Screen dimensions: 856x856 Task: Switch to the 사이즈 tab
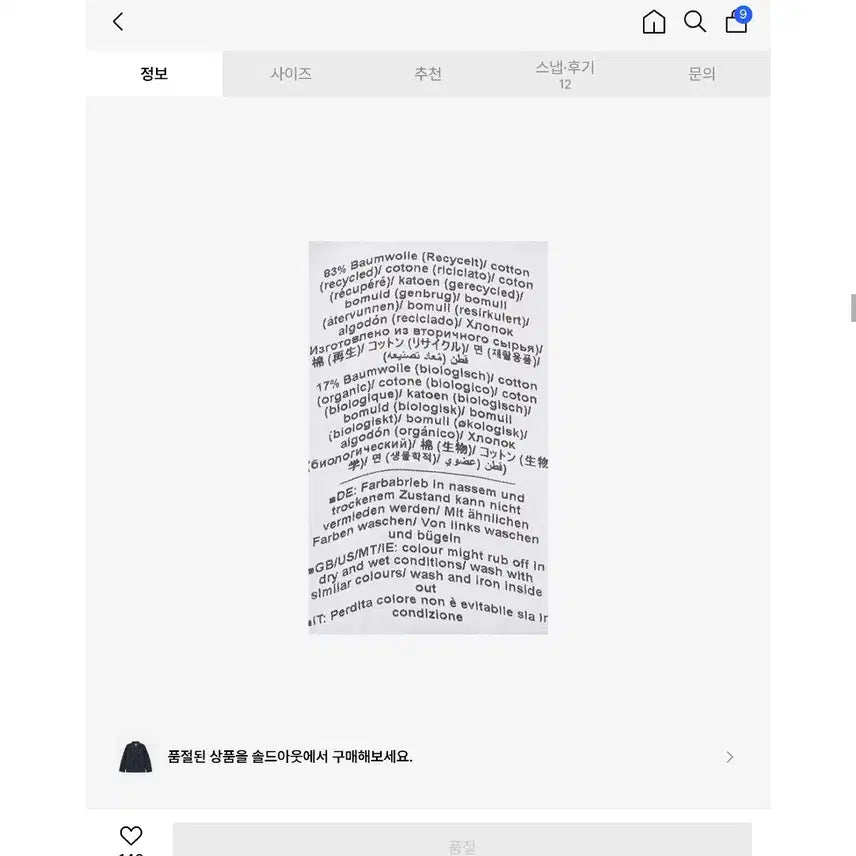(291, 74)
